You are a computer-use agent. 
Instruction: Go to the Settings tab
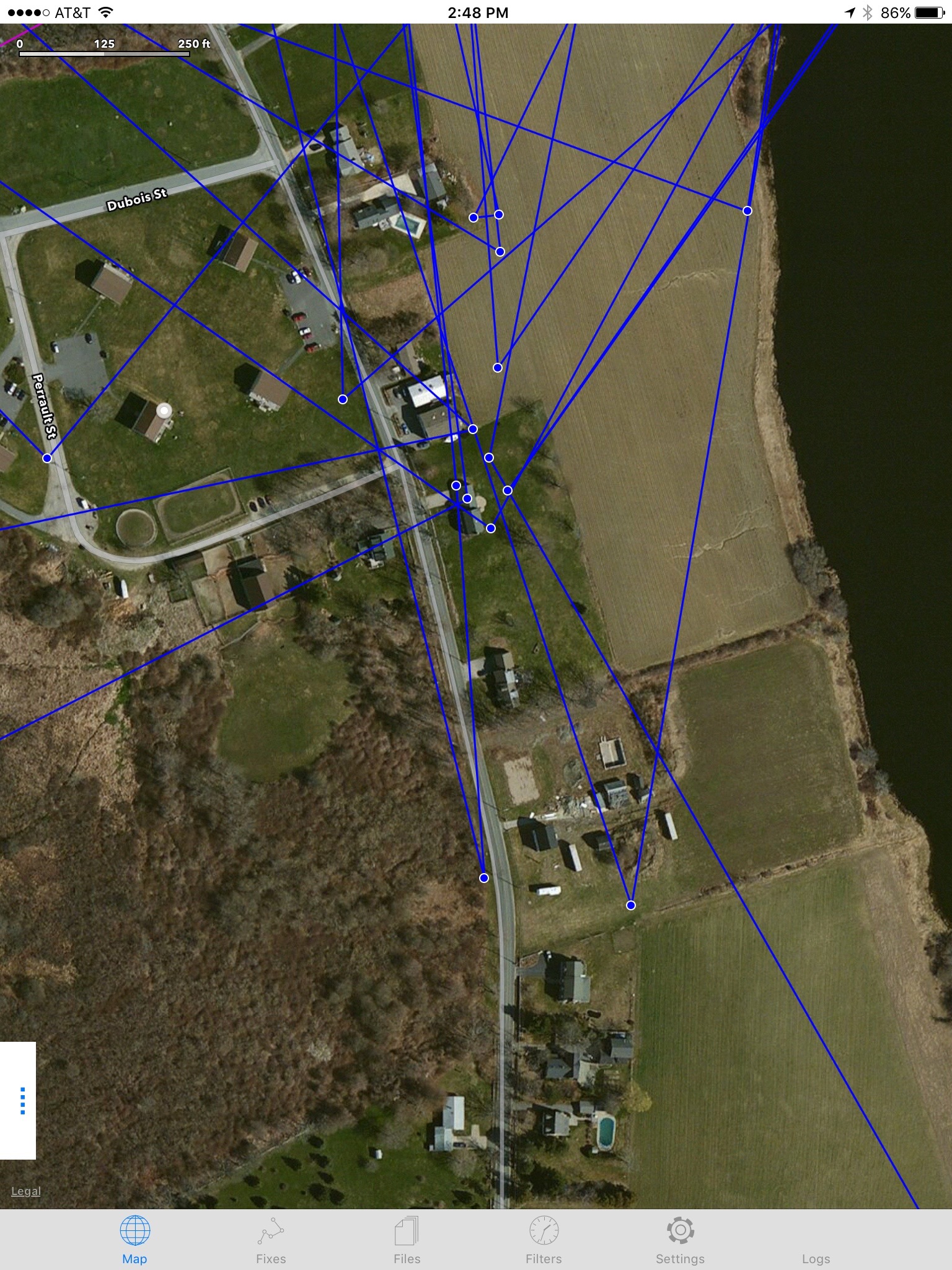pyautogui.click(x=680, y=1239)
